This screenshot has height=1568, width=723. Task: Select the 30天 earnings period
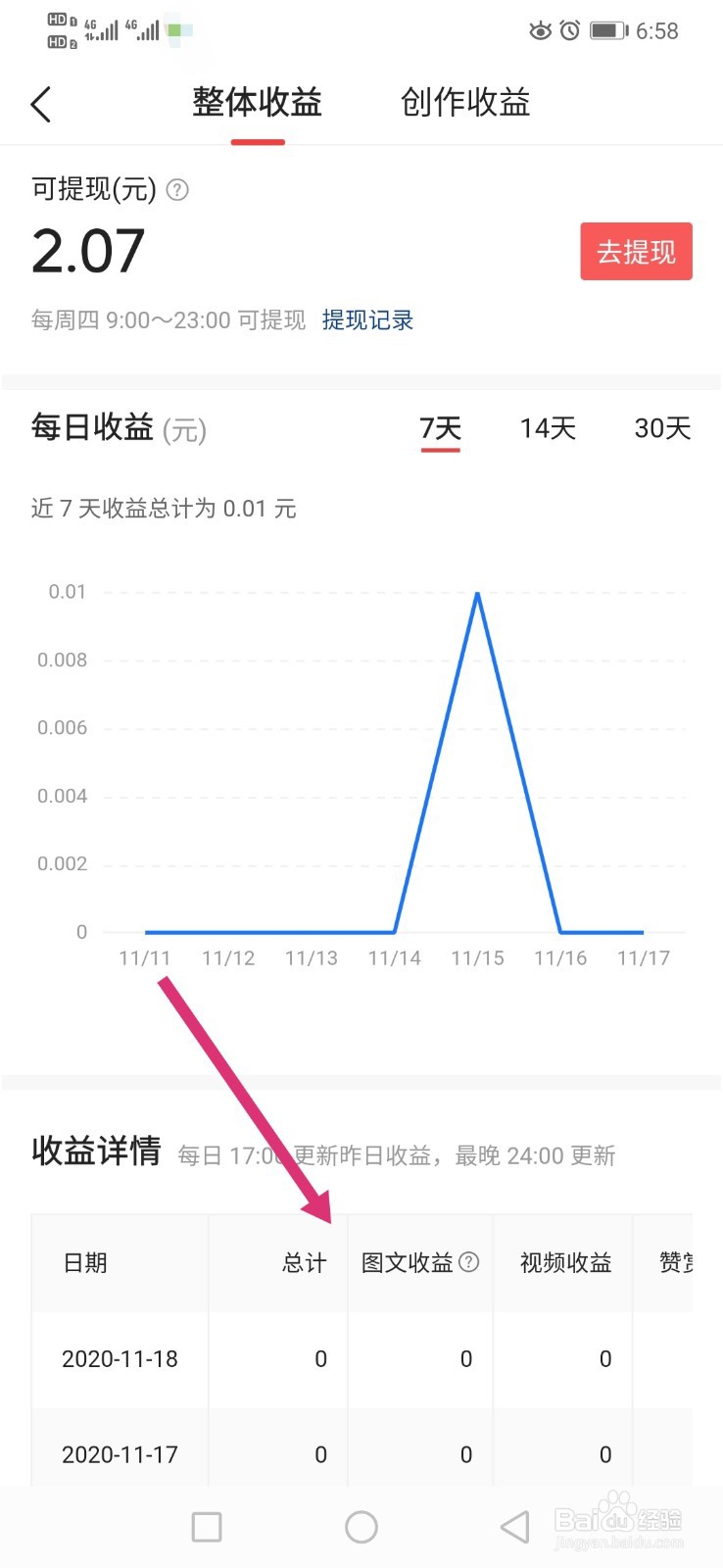click(x=661, y=428)
